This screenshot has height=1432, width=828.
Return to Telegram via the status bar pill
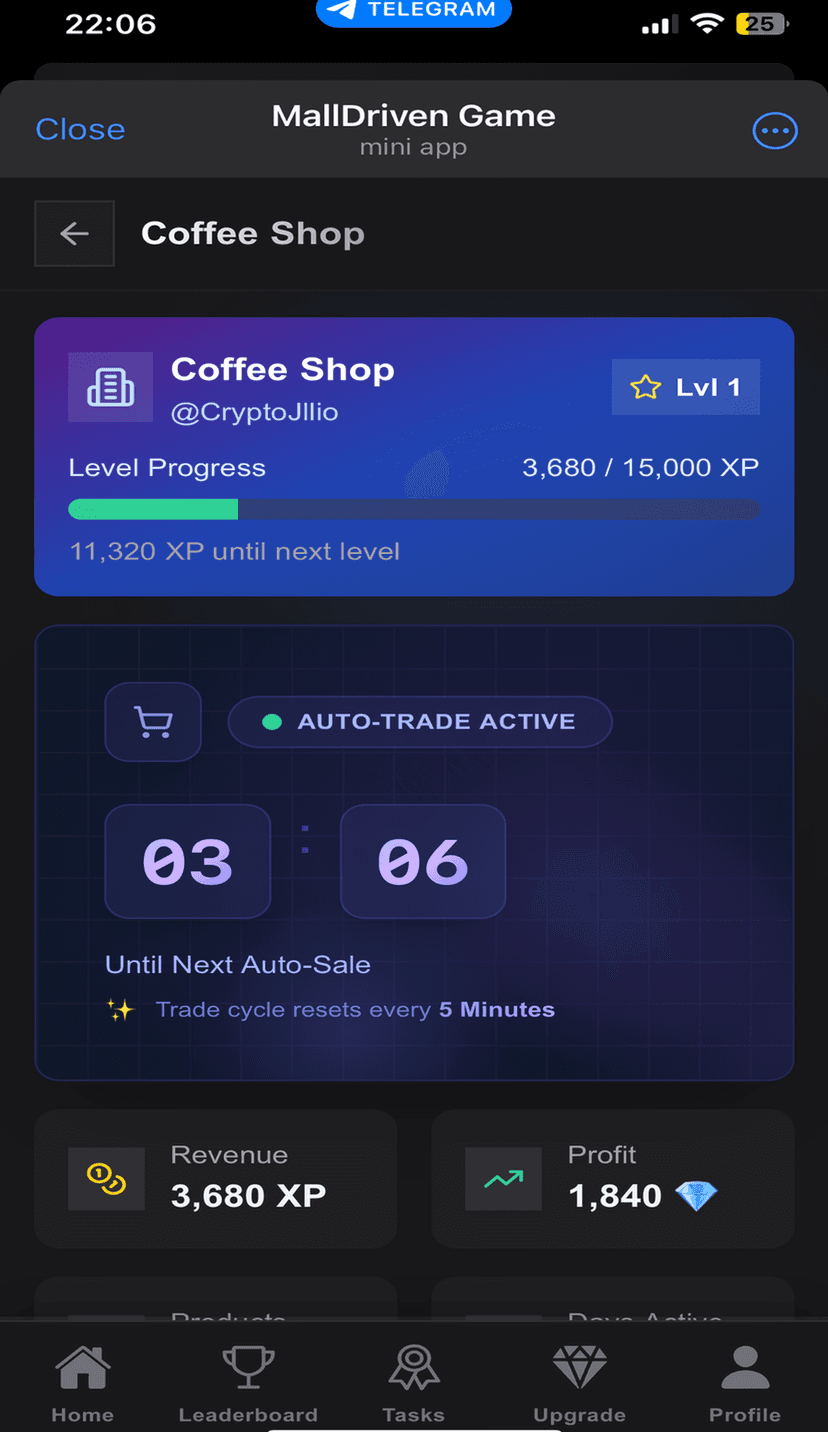(414, 11)
